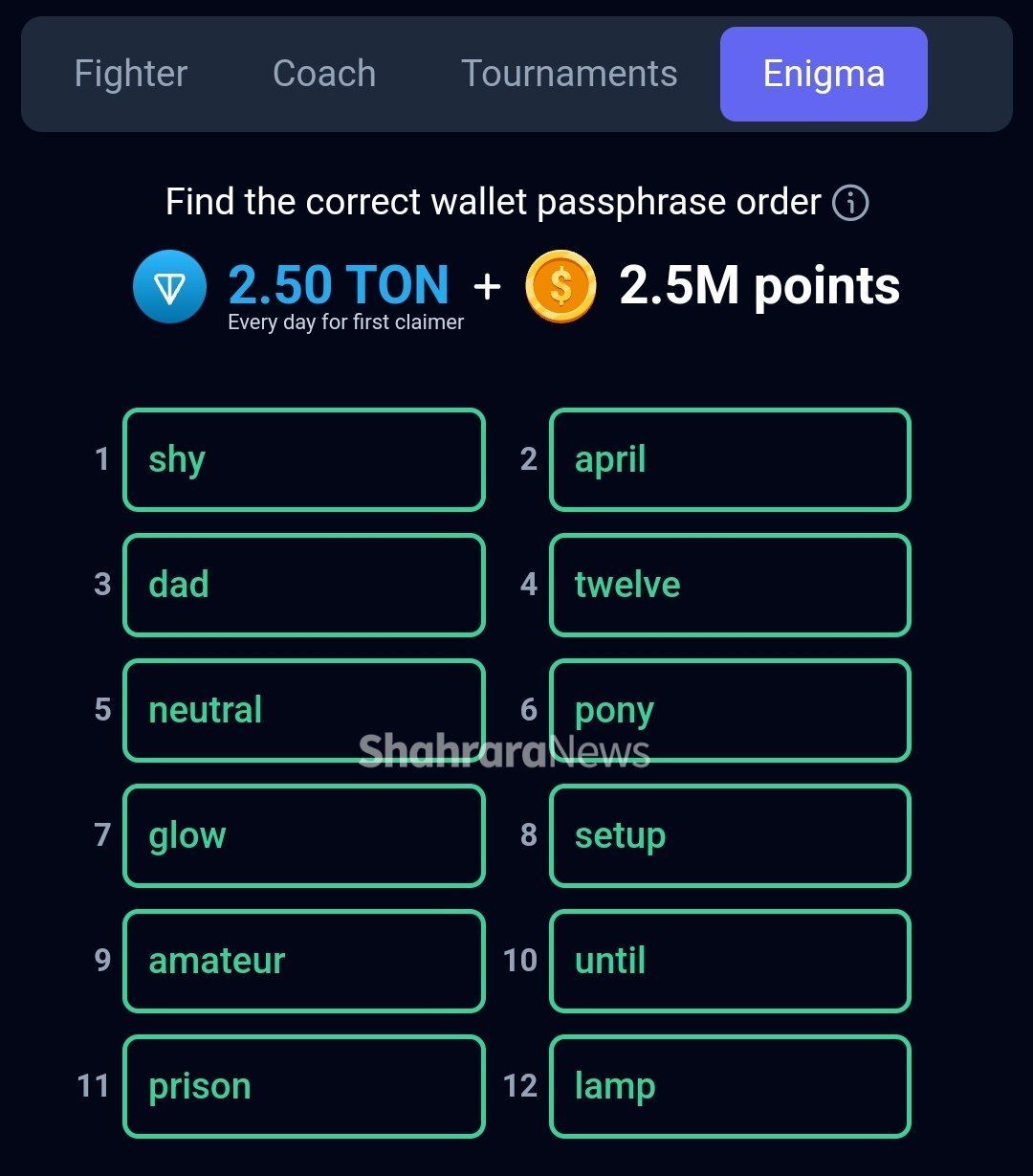
Task: Tap the word prison
Action: pyautogui.click(x=304, y=1086)
